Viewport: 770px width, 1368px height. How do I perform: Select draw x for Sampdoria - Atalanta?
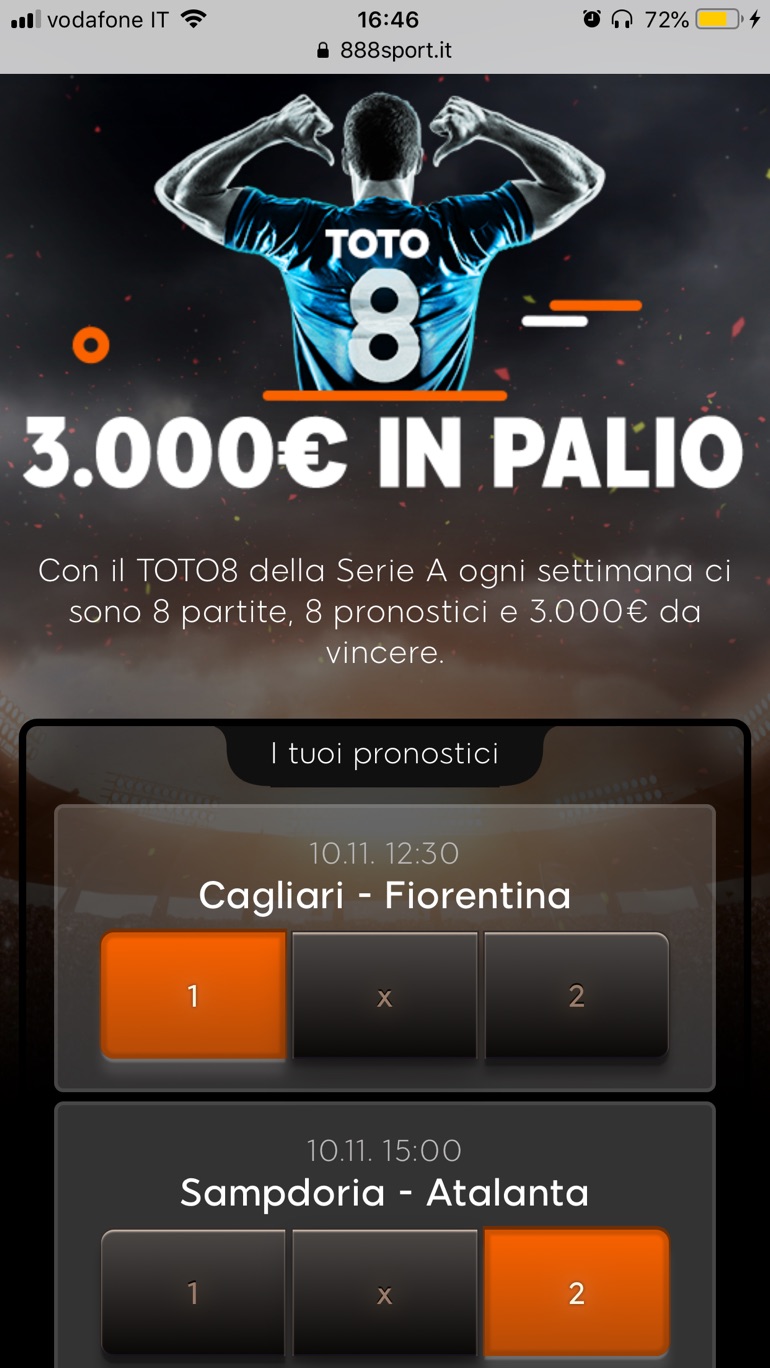[384, 1292]
